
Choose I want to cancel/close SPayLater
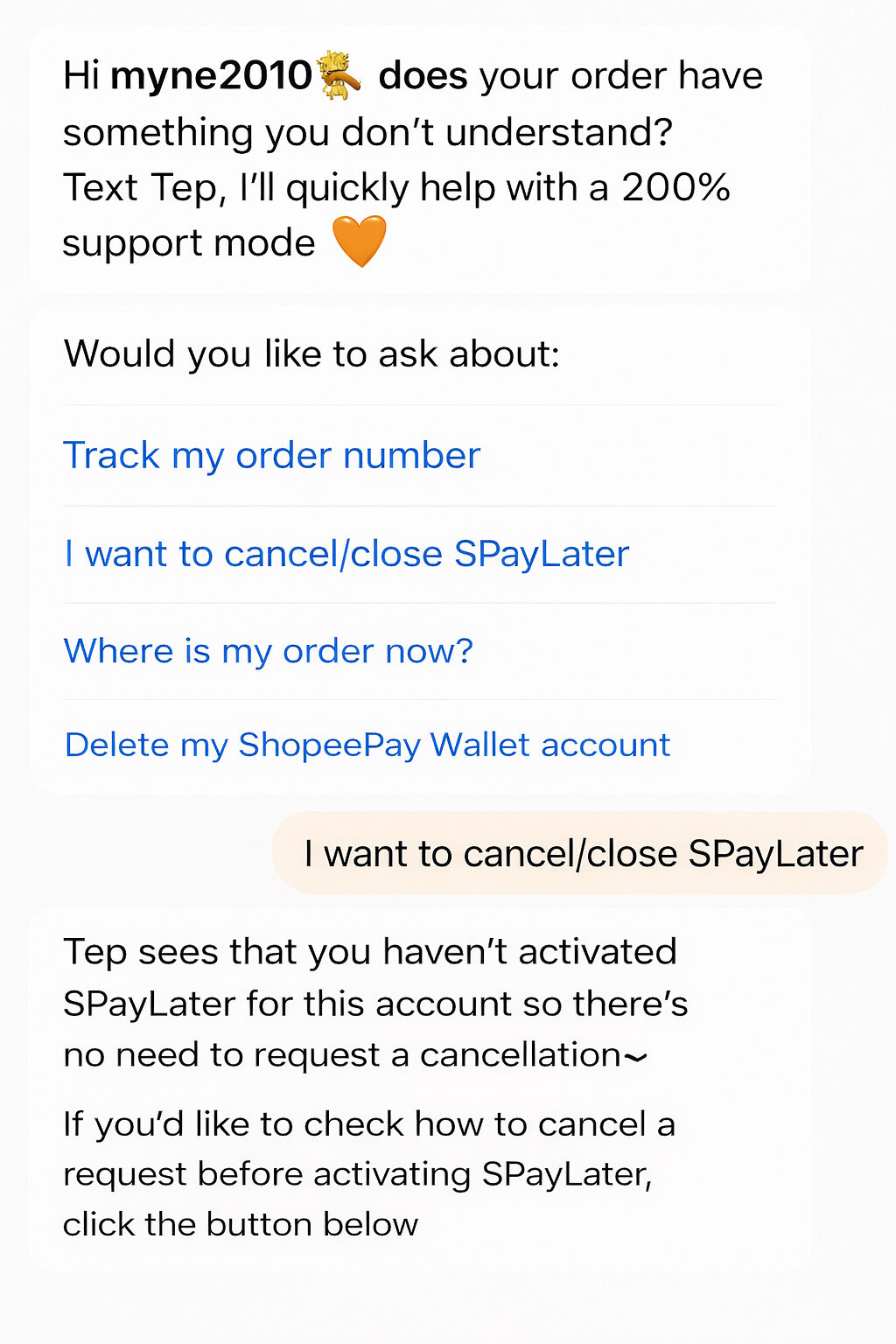pos(346,555)
